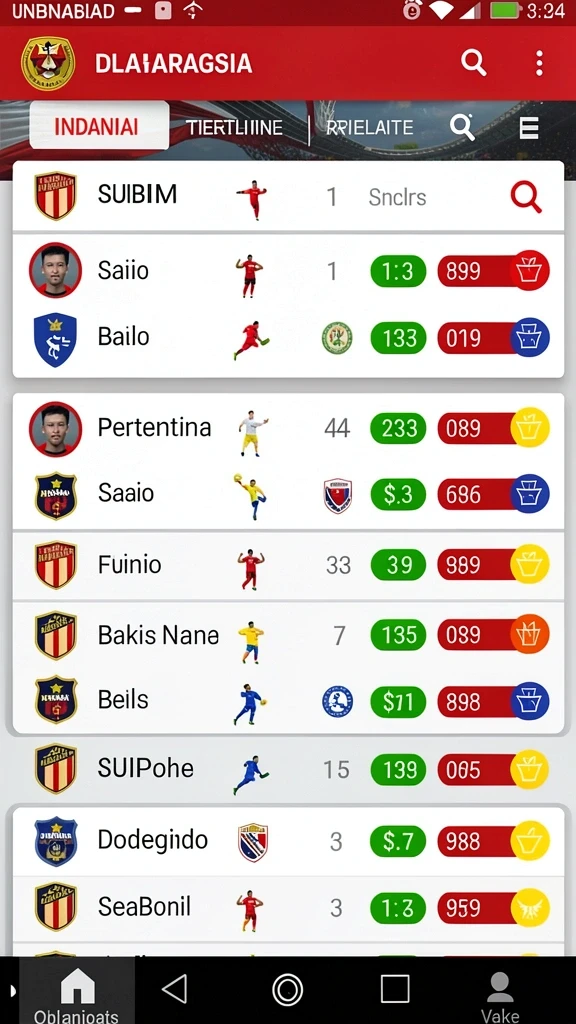Open search in the red app bar
The height and width of the screenshot is (1024, 576).
[x=473, y=63]
